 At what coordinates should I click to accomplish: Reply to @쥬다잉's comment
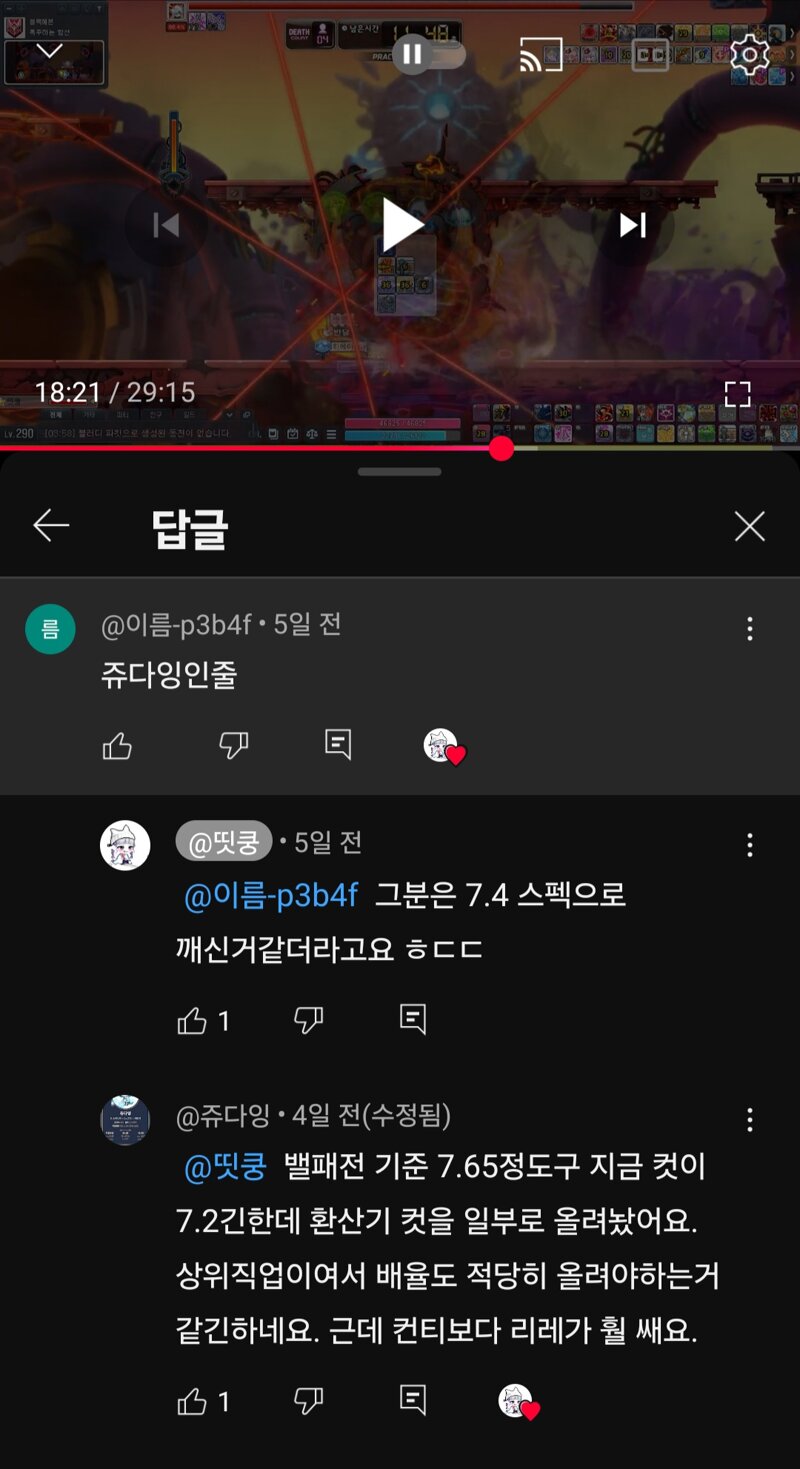click(x=412, y=1400)
